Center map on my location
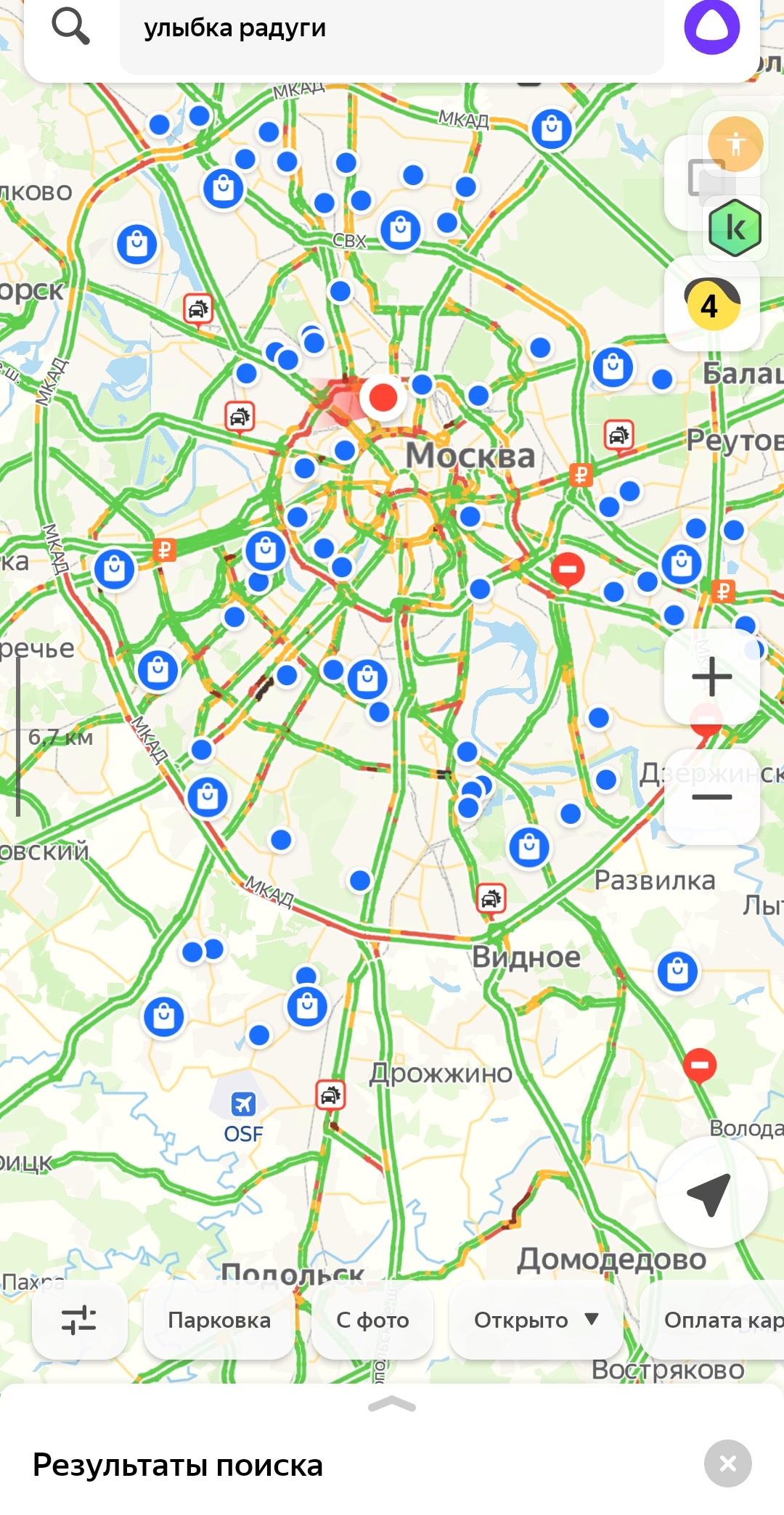Screen dimensions: 784x1515 [x=711, y=1193]
